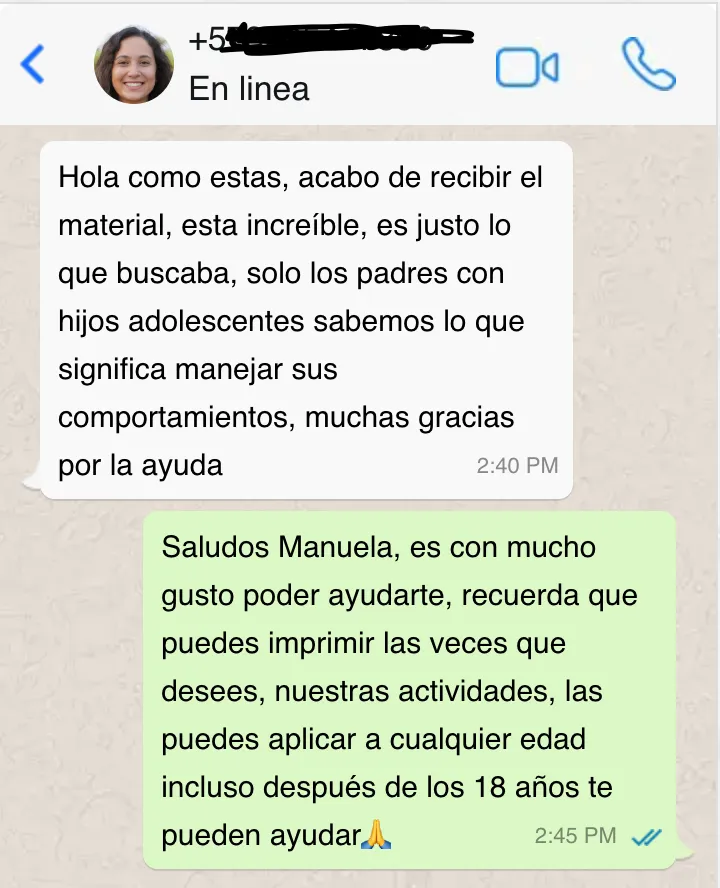Open contact info from En linea header
720x888 pixels.
point(249,89)
